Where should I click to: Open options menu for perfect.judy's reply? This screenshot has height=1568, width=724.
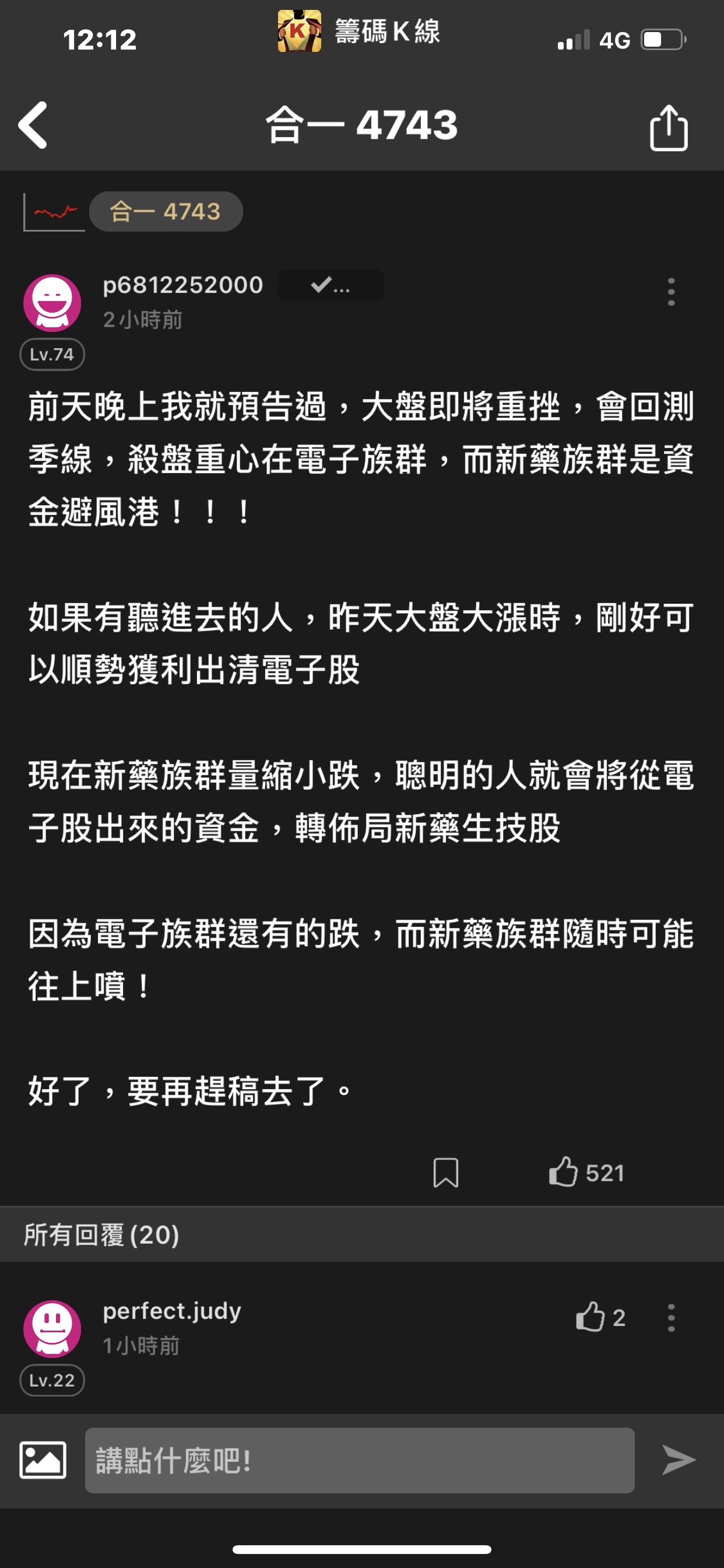tap(670, 1317)
